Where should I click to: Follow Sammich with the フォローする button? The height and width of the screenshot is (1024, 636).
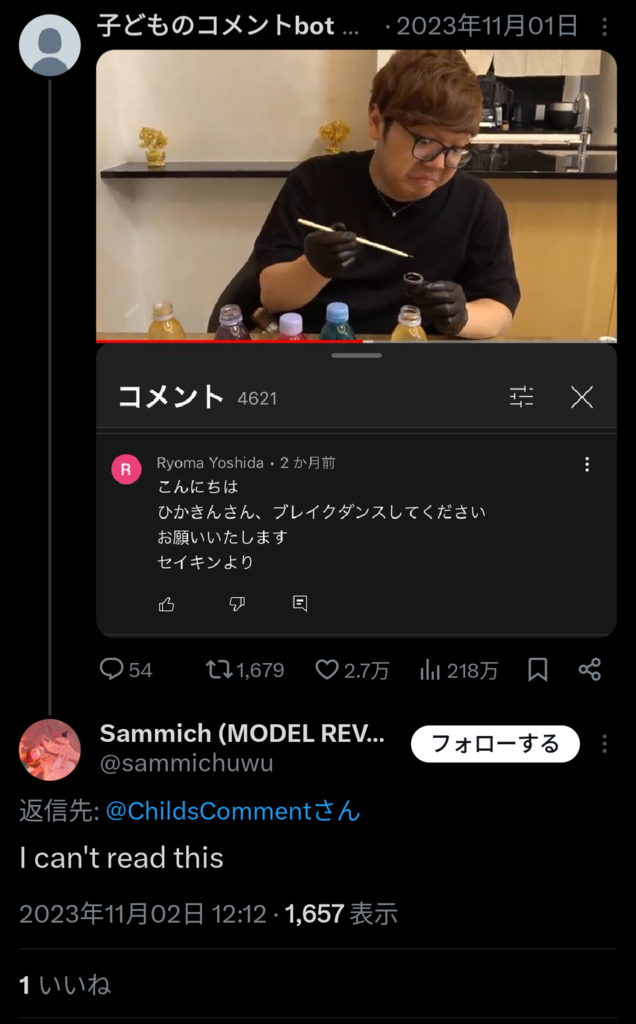point(495,744)
